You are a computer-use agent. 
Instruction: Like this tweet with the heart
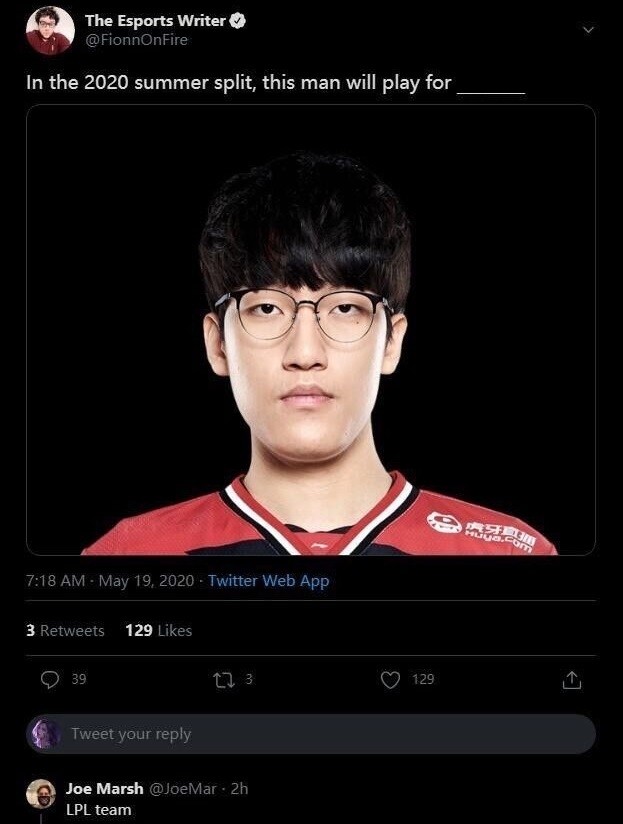391,679
